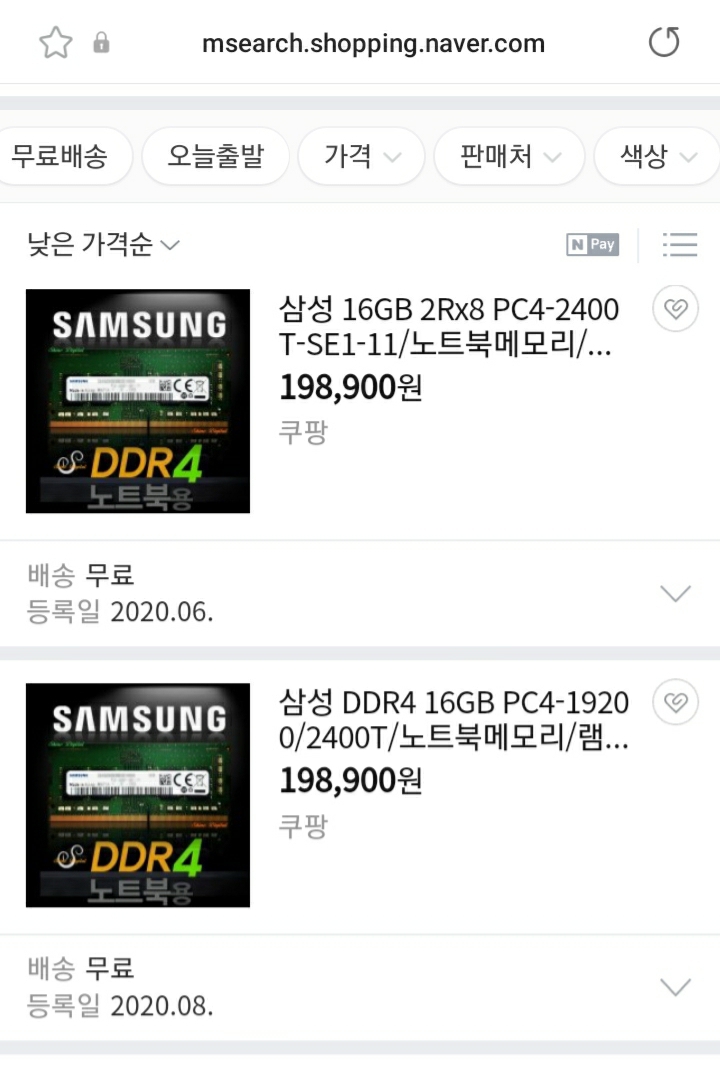Tap the bookmark star icon
Viewport: 720px width, 1068px height.
tap(55, 42)
